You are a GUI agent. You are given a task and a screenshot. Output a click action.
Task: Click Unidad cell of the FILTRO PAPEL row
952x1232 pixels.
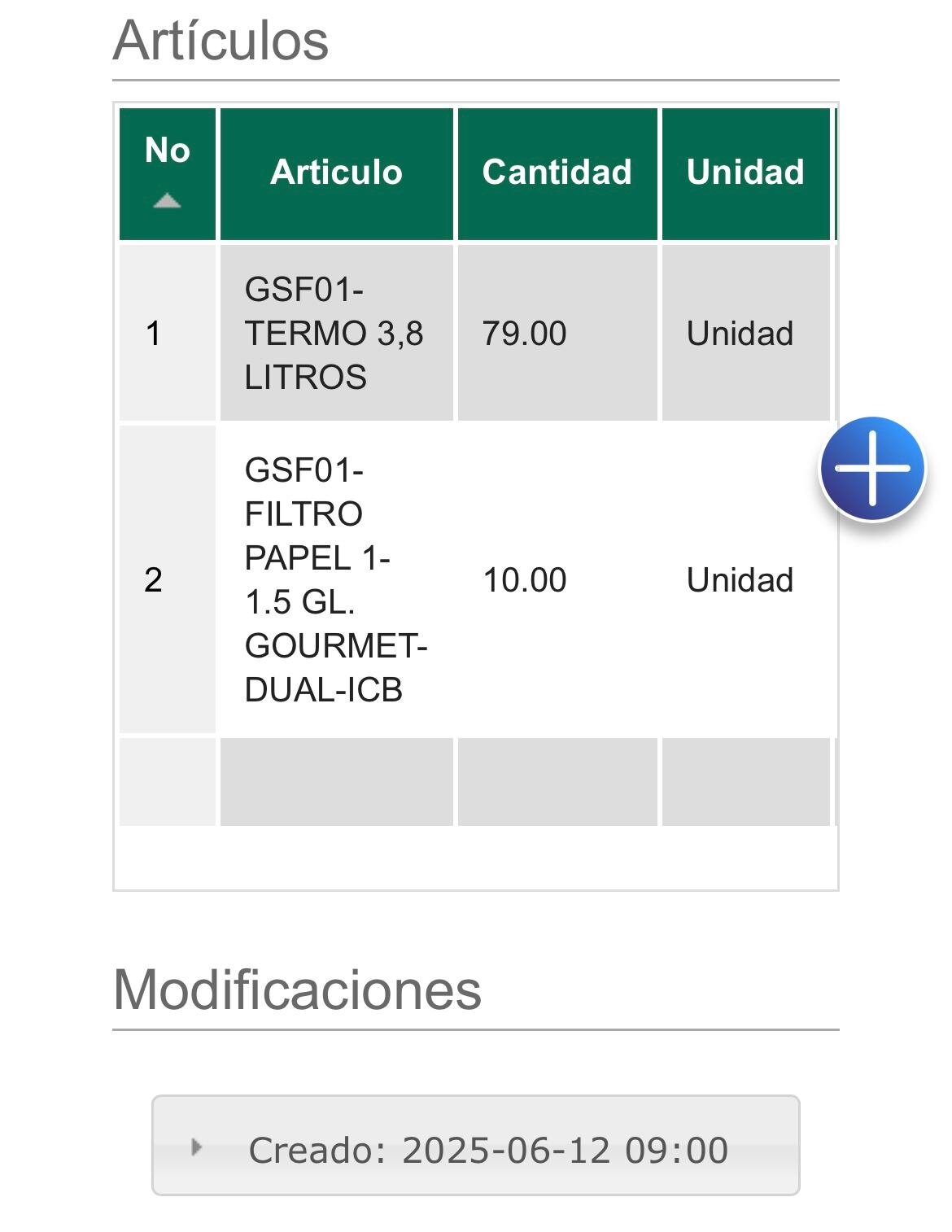tap(740, 579)
